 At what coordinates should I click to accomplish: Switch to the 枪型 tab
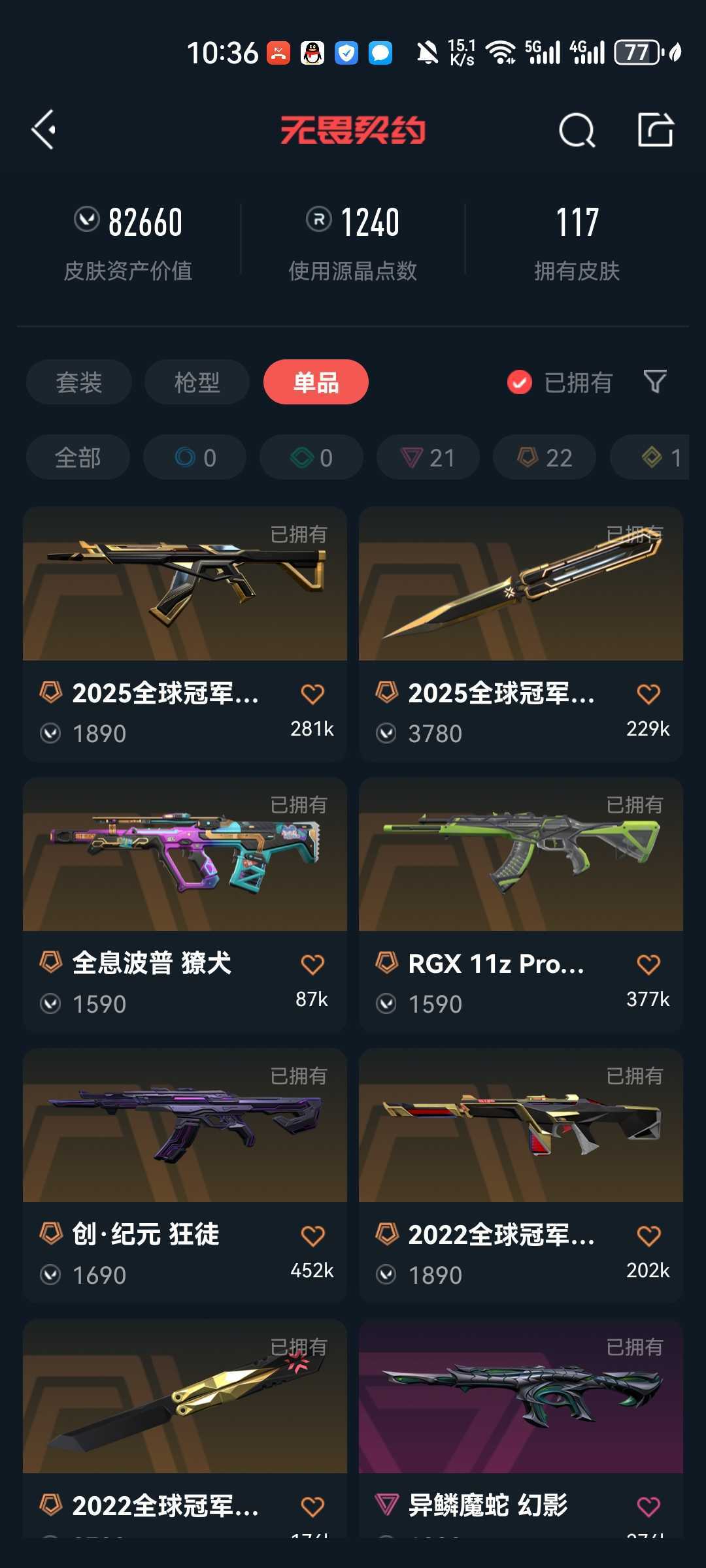click(197, 382)
